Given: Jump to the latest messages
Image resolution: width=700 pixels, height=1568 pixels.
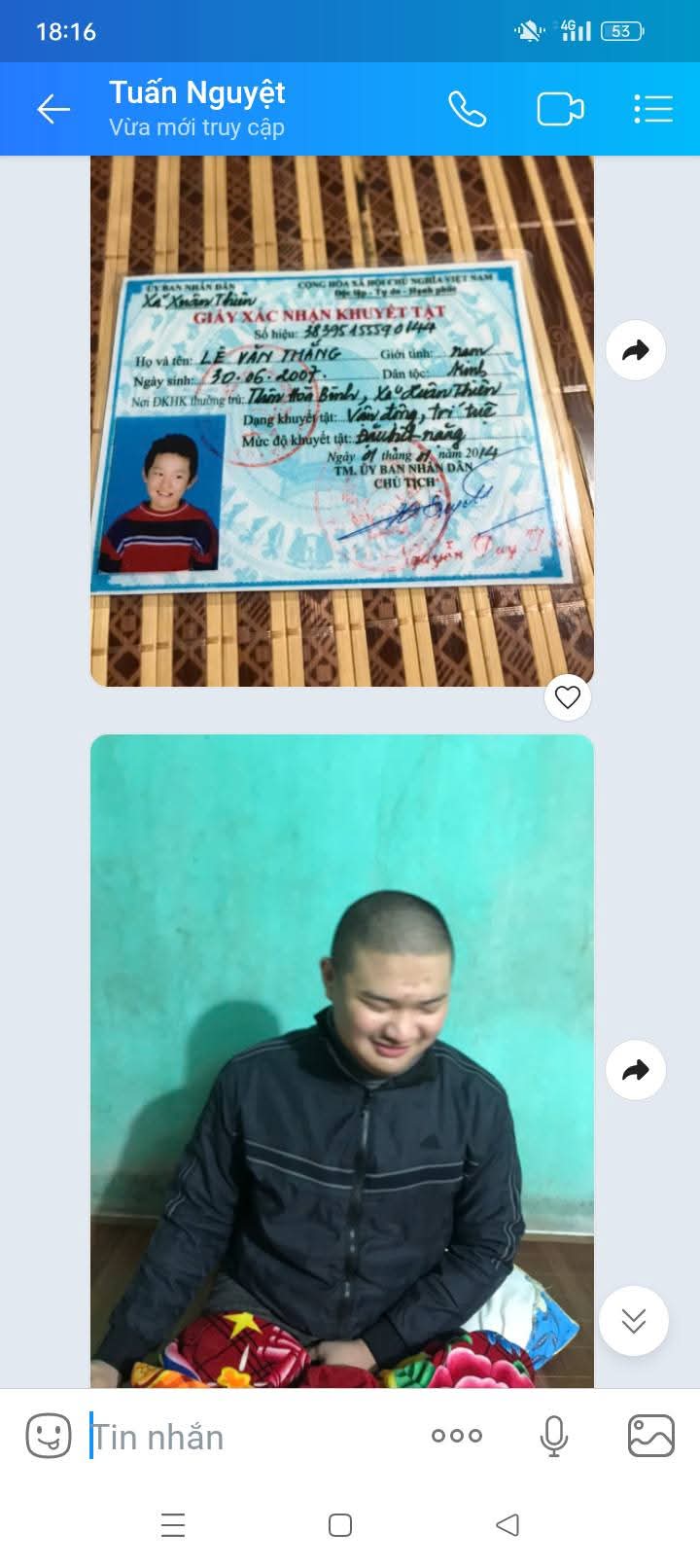Looking at the screenshot, I should [634, 1320].
